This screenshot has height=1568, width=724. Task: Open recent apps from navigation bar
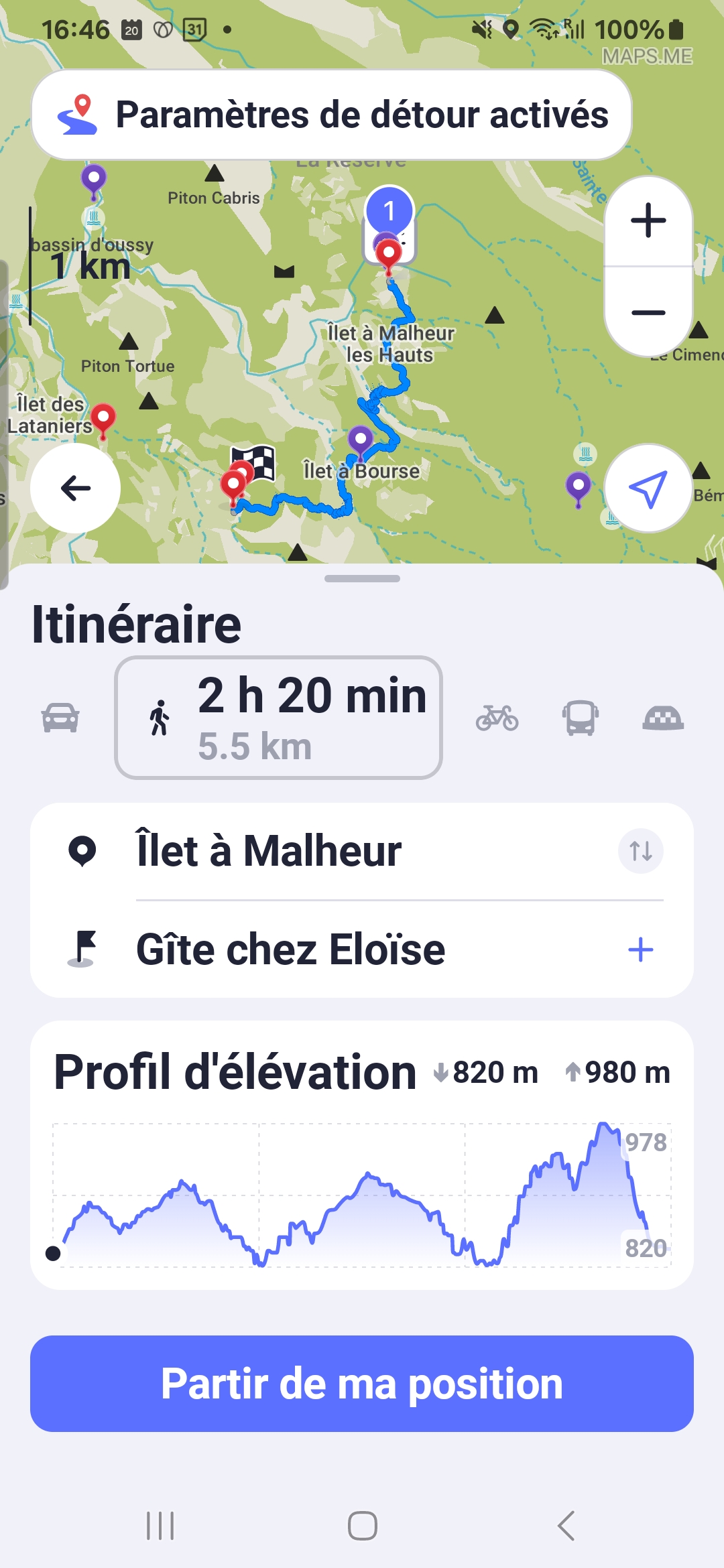(160, 1526)
